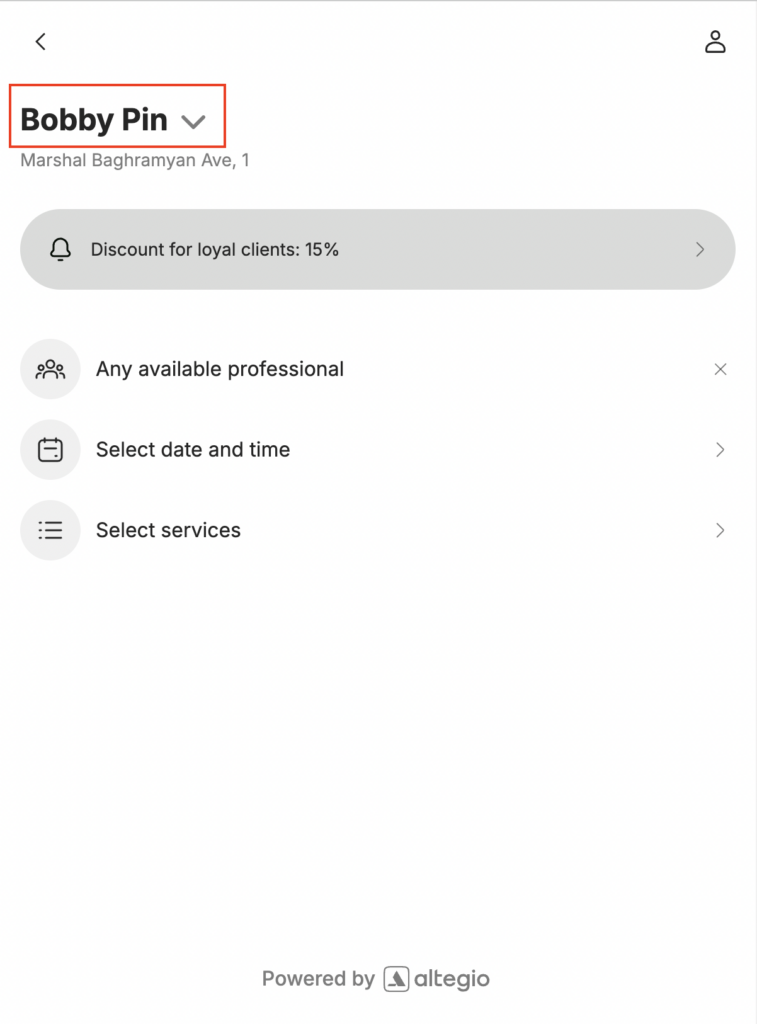This screenshot has width=757, height=1024.
Task: Go back using the top-left arrow
Action: [40, 41]
